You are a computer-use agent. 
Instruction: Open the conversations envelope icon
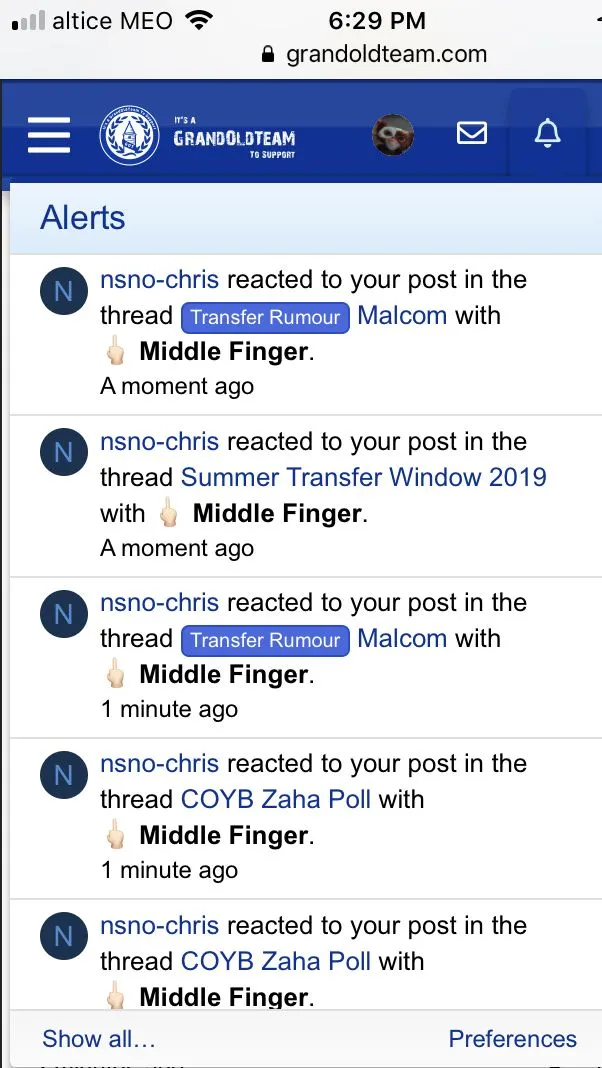click(x=472, y=133)
